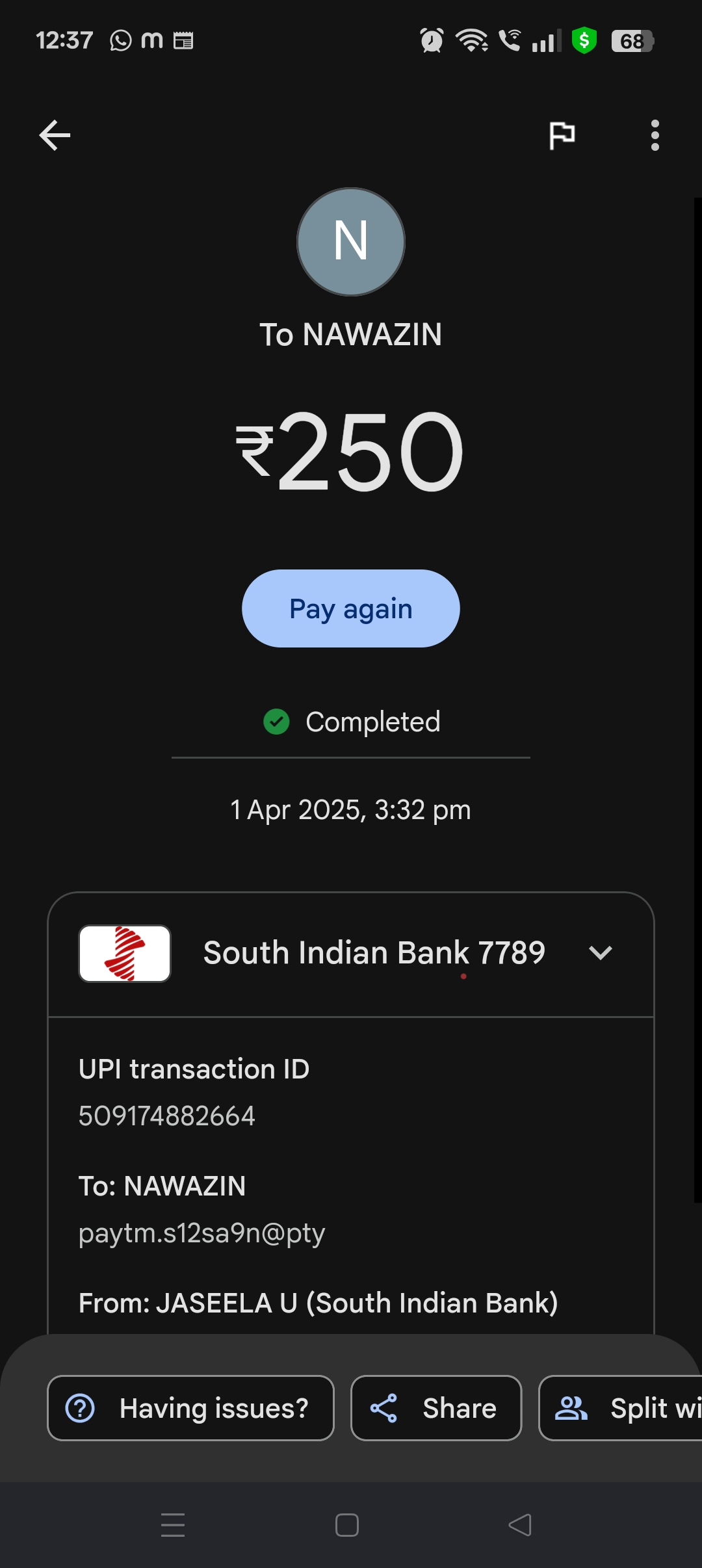702x1568 pixels.
Task: Open the three-dot overflow menu
Action: coord(655,135)
